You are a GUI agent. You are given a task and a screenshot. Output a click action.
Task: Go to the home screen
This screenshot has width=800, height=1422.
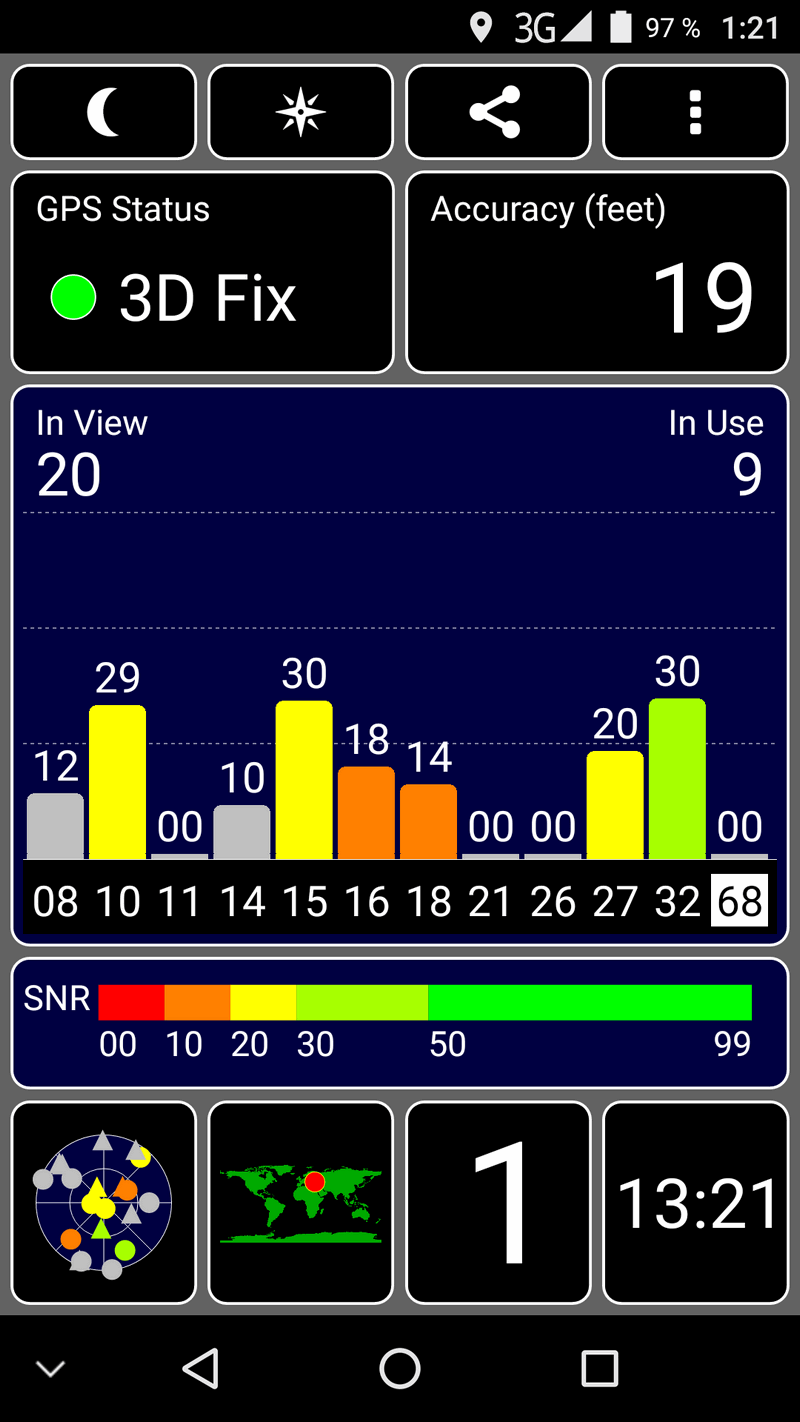pos(400,1368)
